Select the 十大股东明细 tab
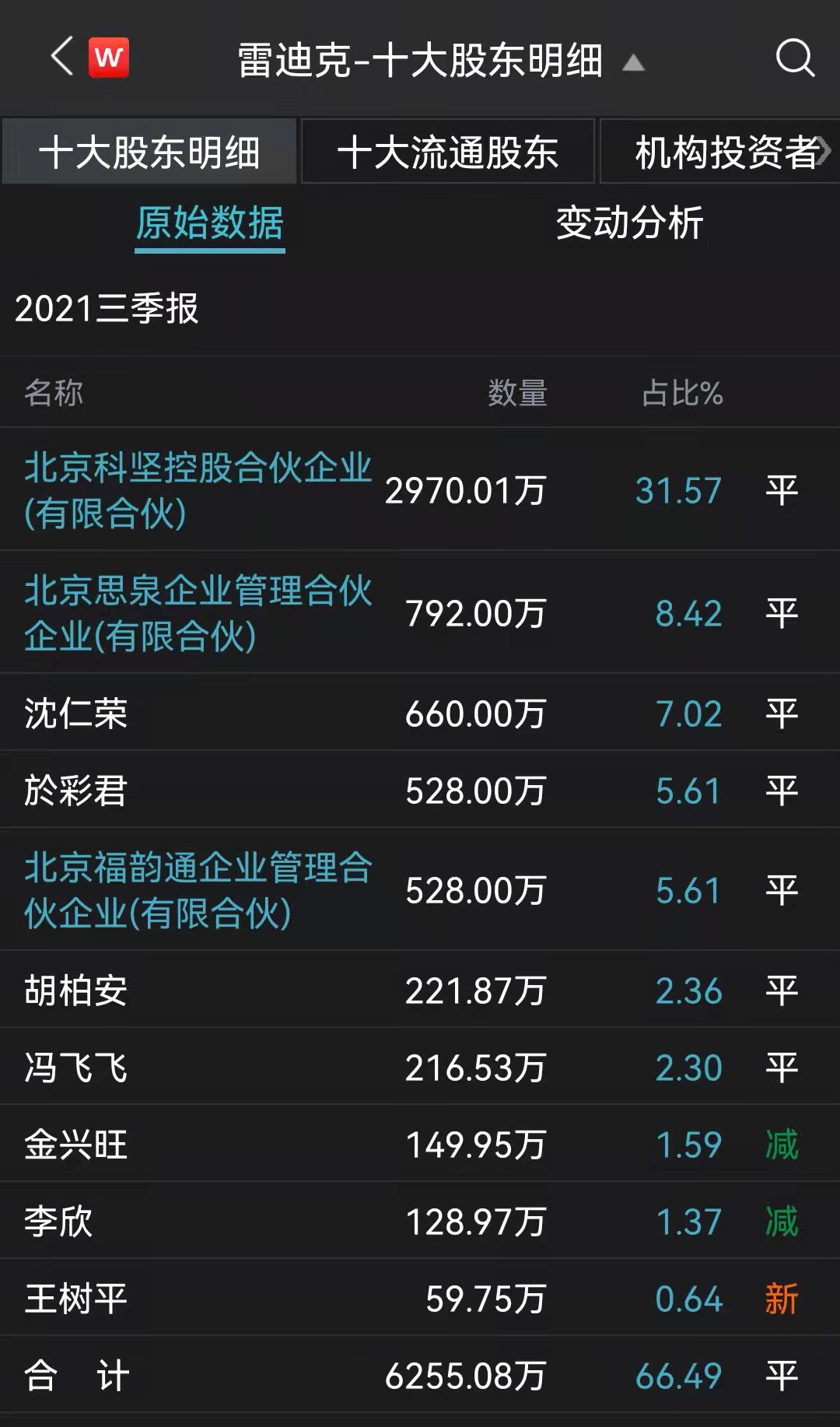840x1427 pixels. click(x=149, y=152)
